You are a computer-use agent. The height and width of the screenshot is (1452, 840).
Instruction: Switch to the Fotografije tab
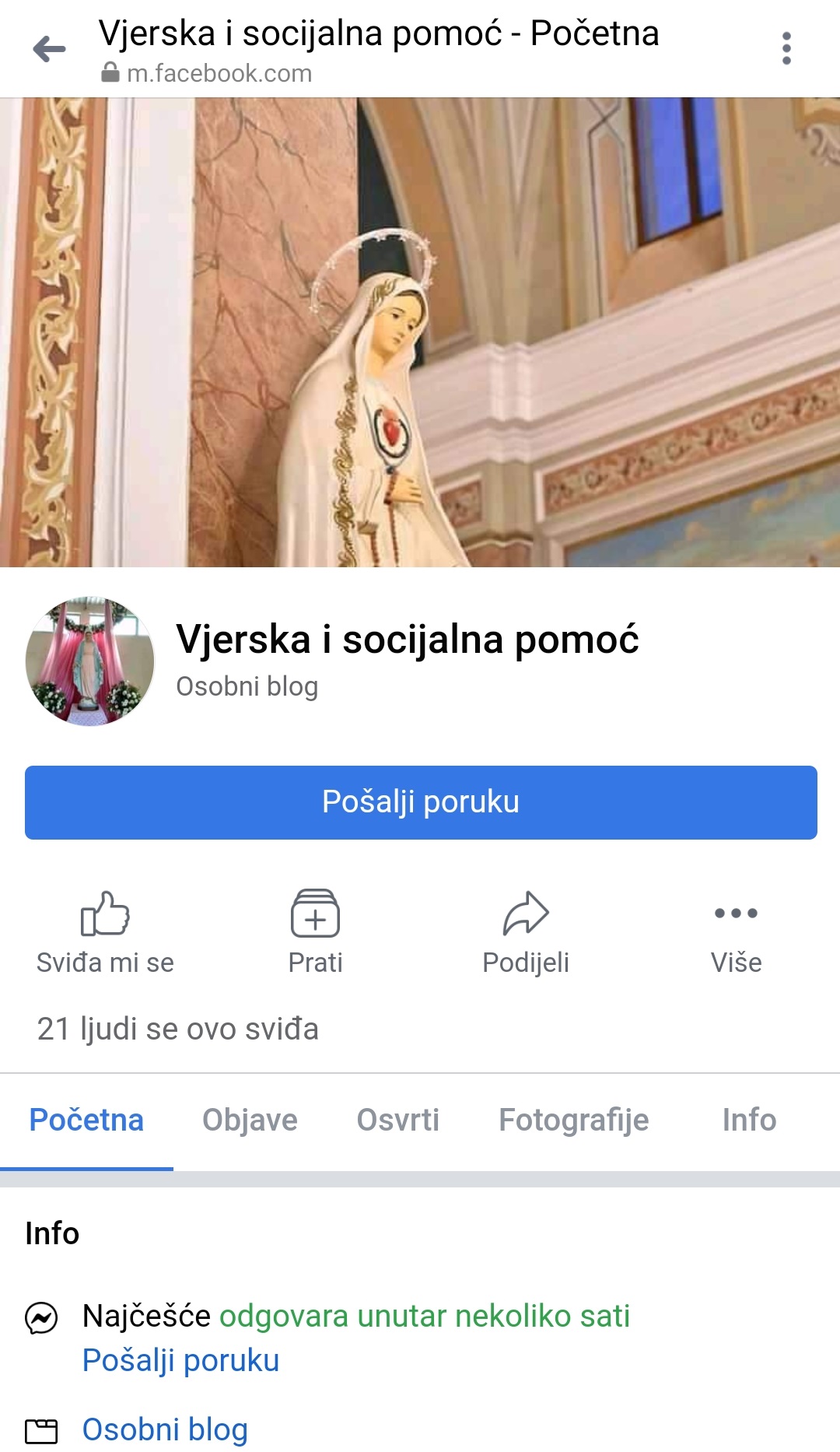(x=573, y=1120)
